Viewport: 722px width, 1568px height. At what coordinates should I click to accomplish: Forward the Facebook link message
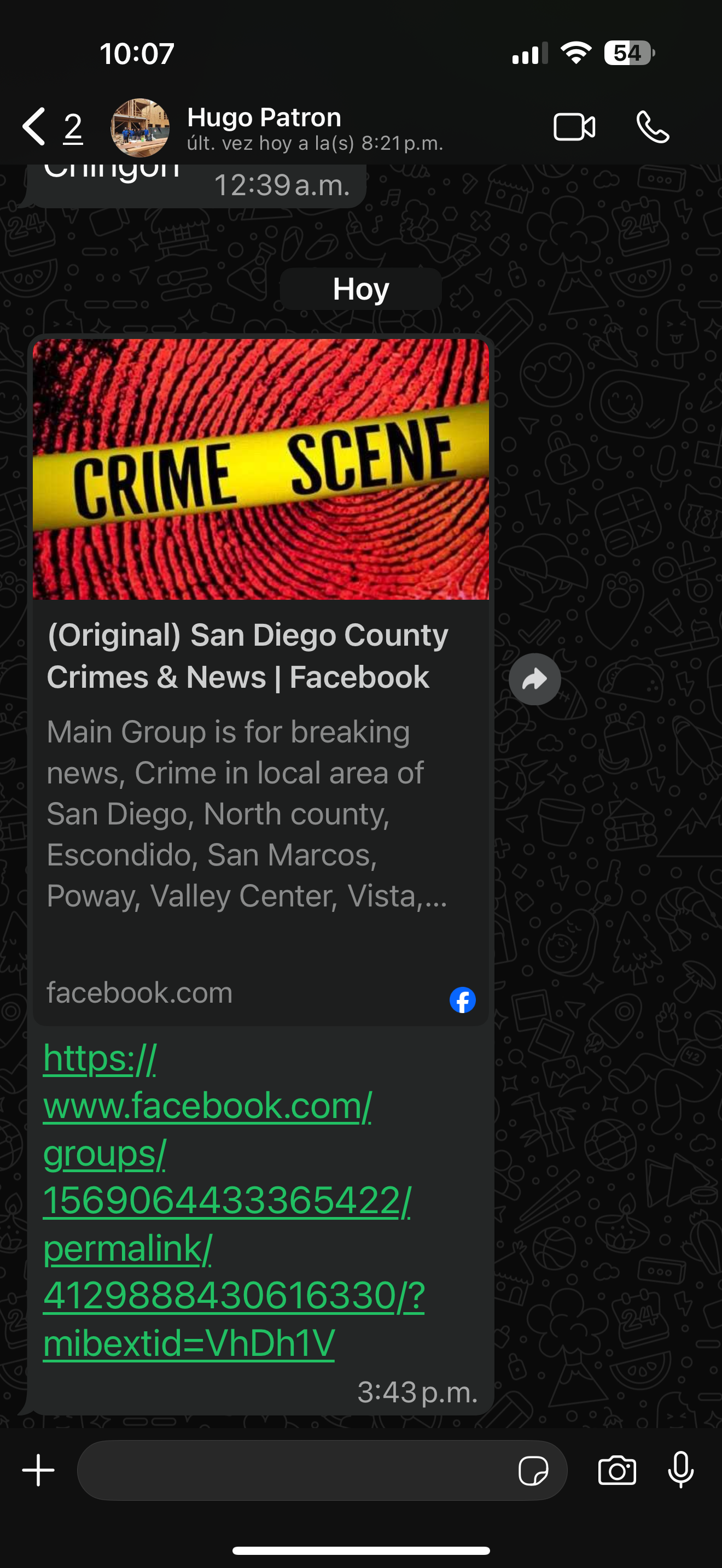534,680
